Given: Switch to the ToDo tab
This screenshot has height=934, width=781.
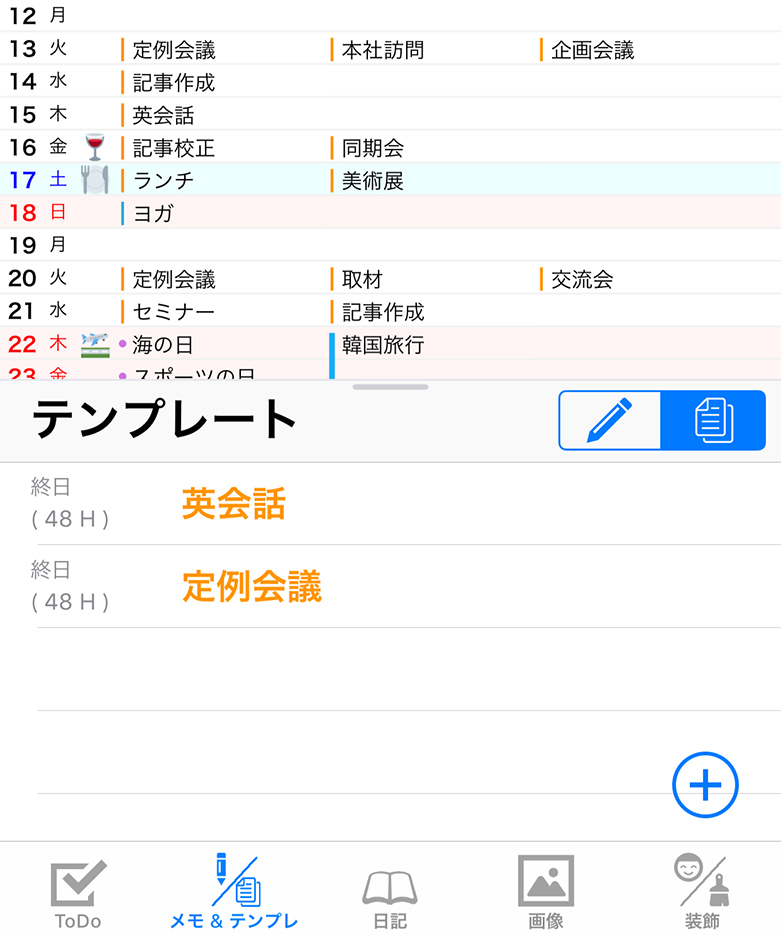Looking at the screenshot, I should click(x=77, y=892).
